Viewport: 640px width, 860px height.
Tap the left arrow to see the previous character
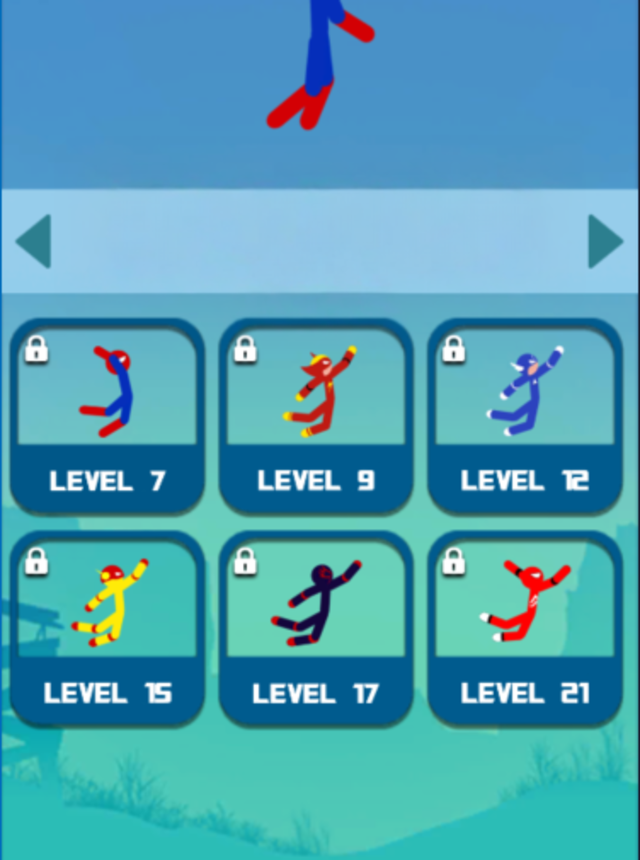(34, 241)
